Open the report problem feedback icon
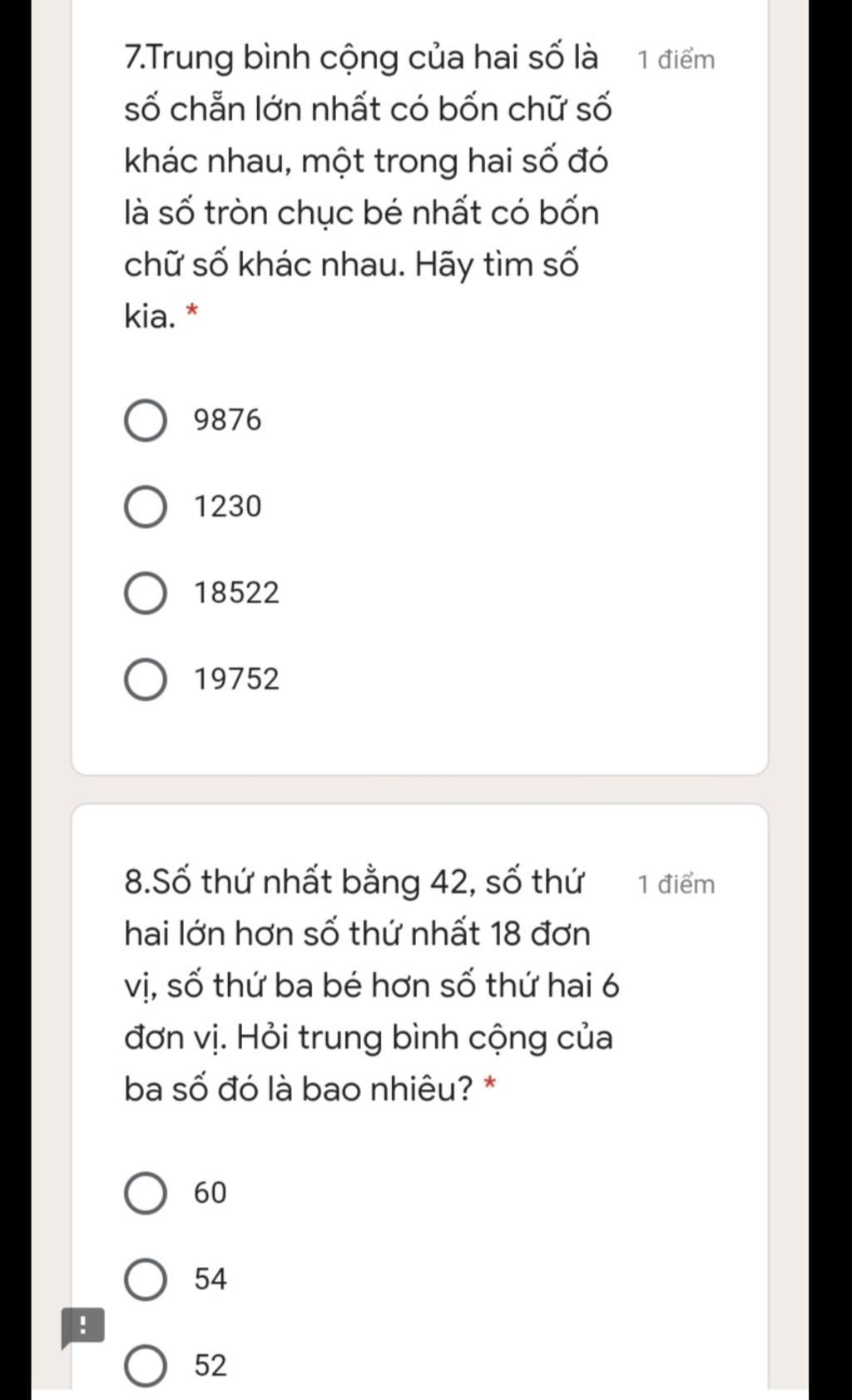Screen dimensions: 852x1400 coord(82,1327)
